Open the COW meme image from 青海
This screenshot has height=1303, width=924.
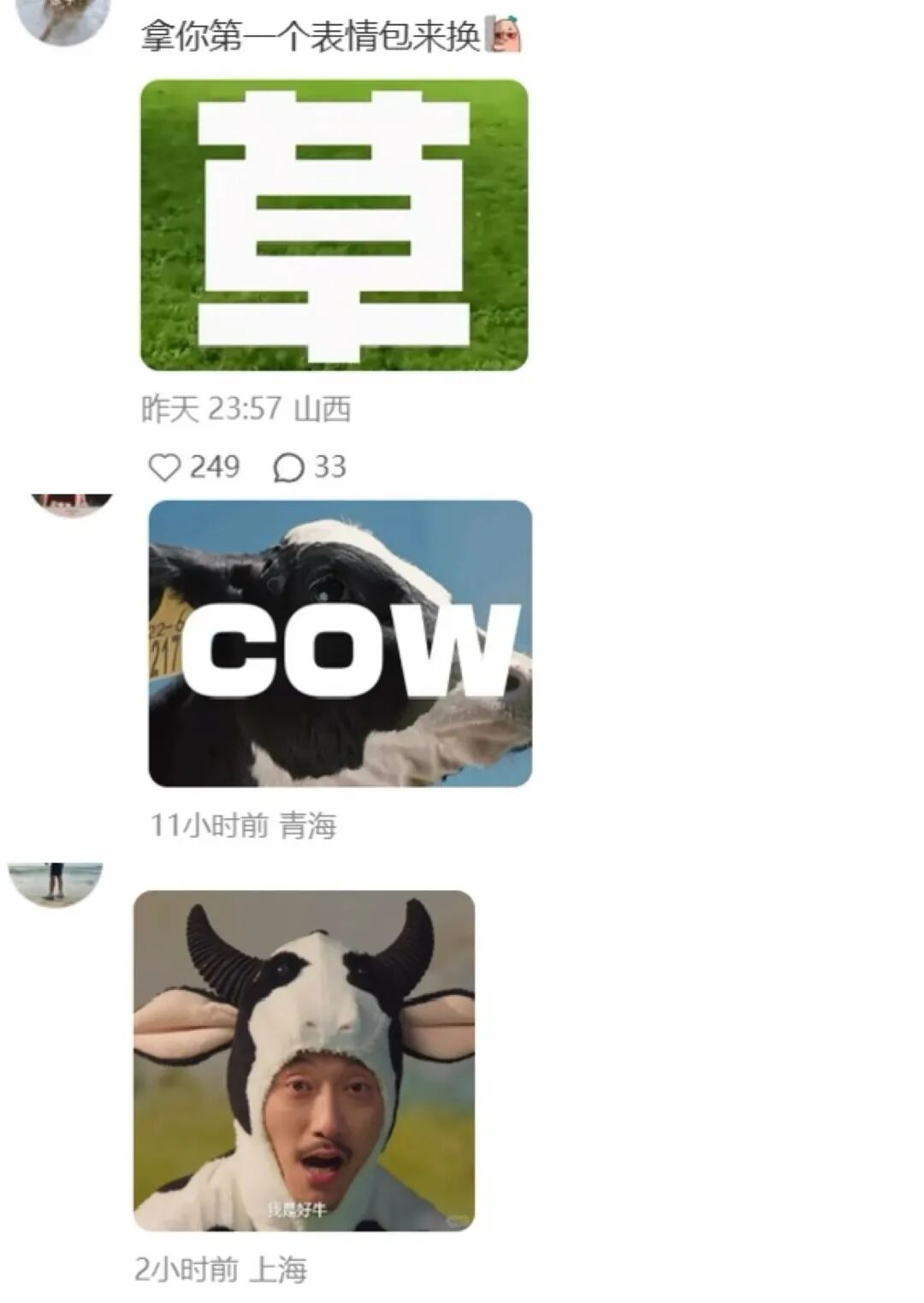coord(340,643)
